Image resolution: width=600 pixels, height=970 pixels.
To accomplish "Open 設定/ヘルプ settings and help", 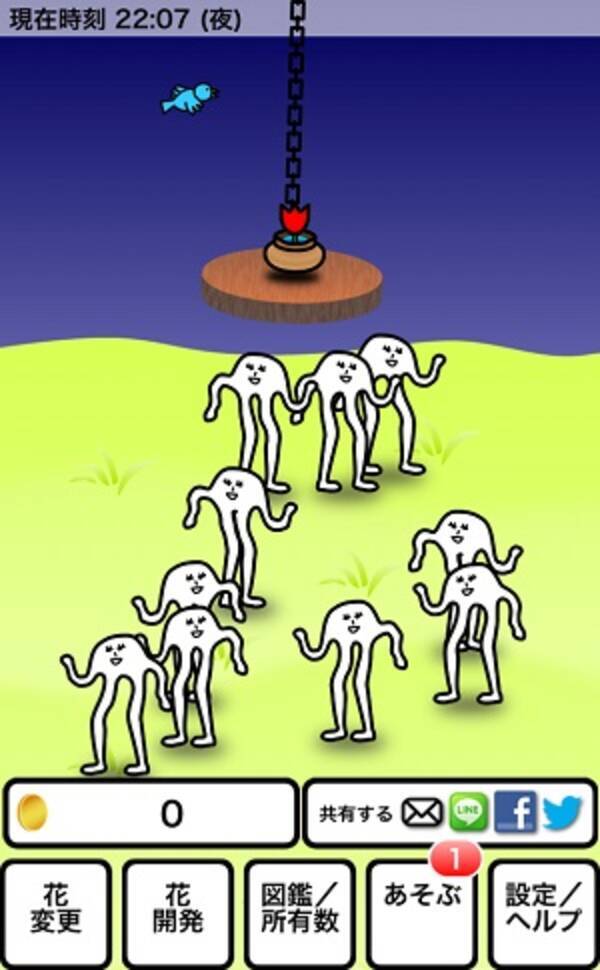I will click(544, 908).
